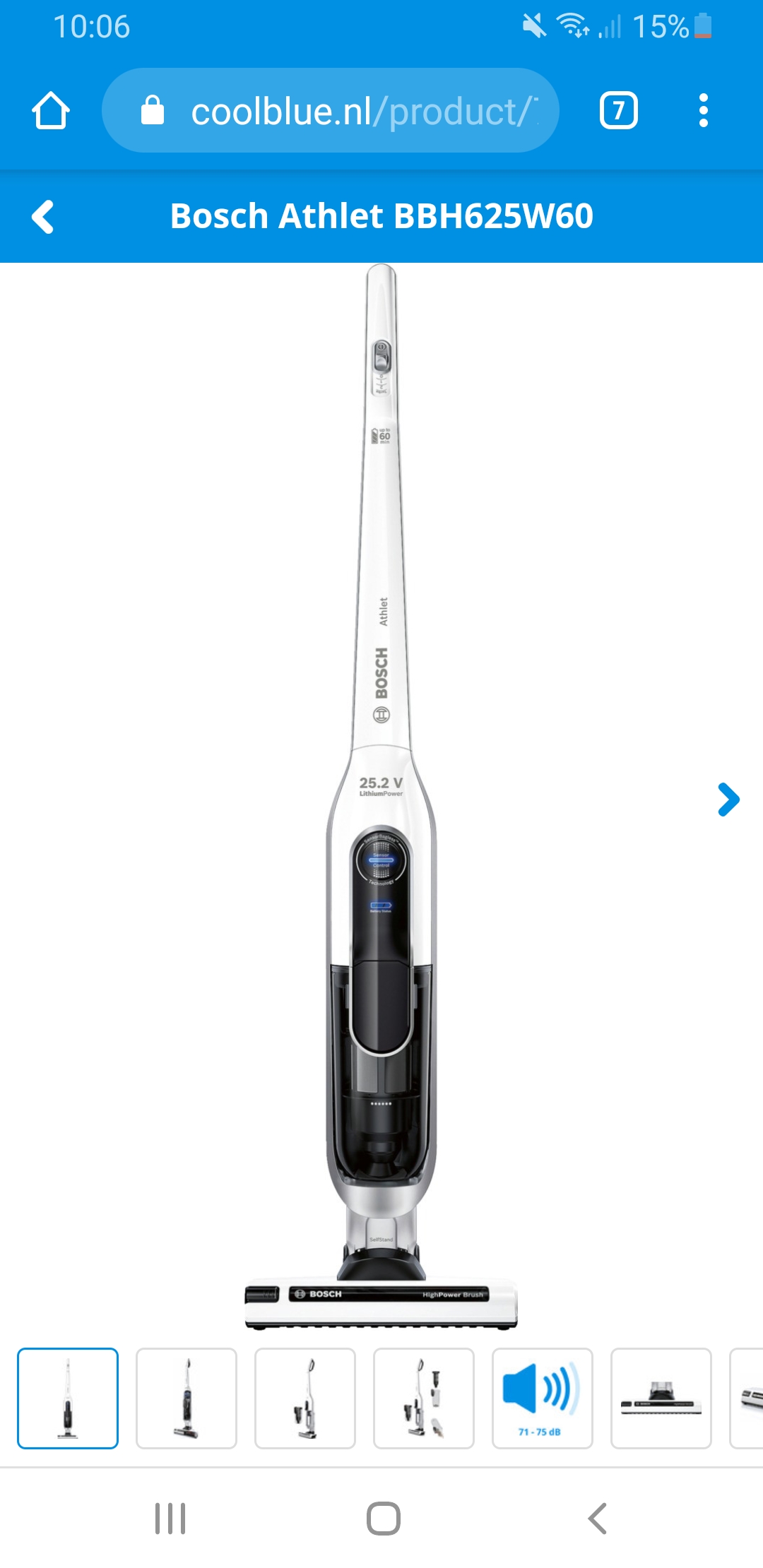Image resolution: width=763 pixels, height=1568 pixels.
Task: Open the tab switcher showing 7 tabs
Action: pyautogui.click(x=619, y=111)
